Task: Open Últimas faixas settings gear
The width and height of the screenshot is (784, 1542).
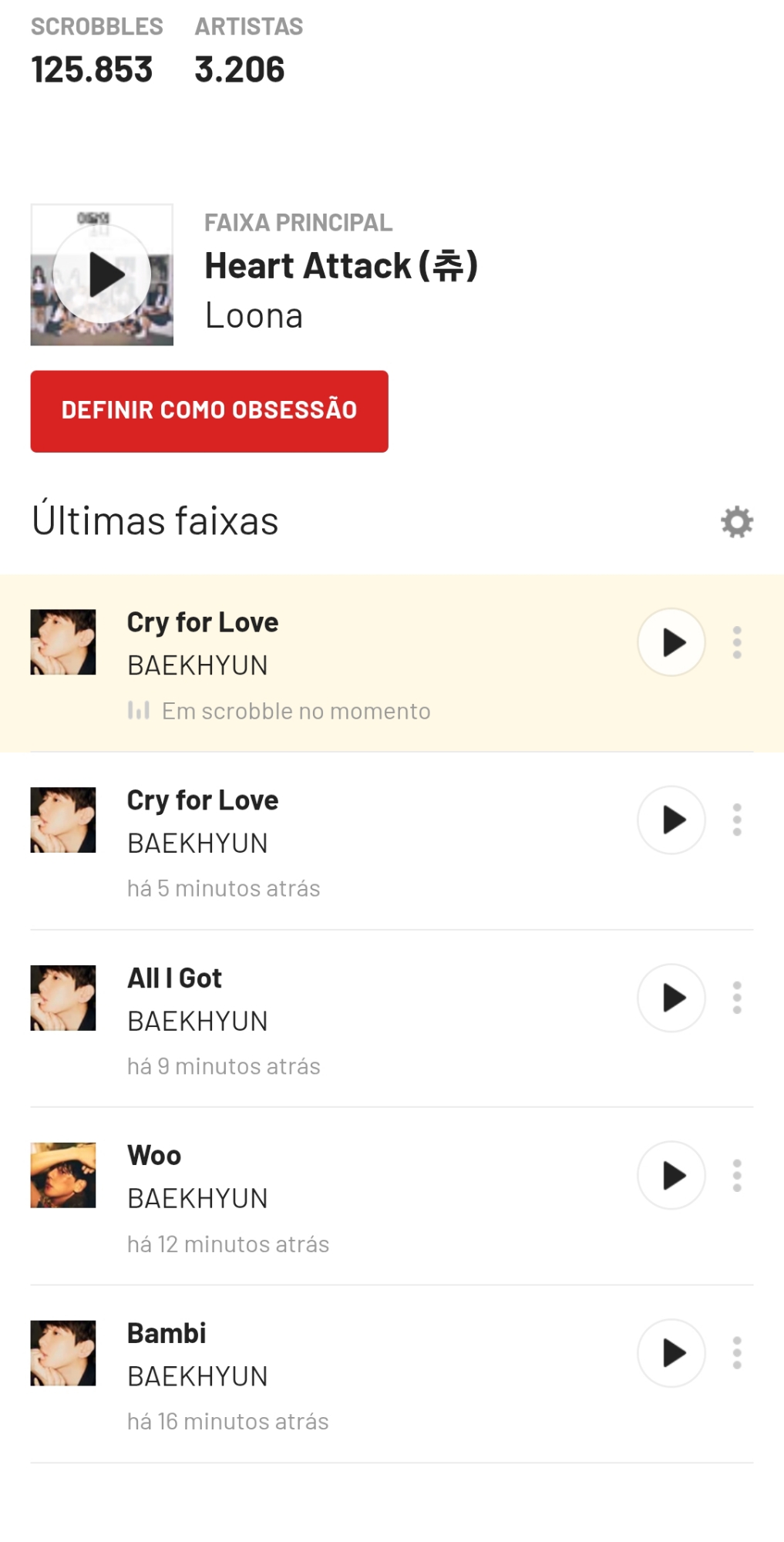Action: tap(736, 522)
